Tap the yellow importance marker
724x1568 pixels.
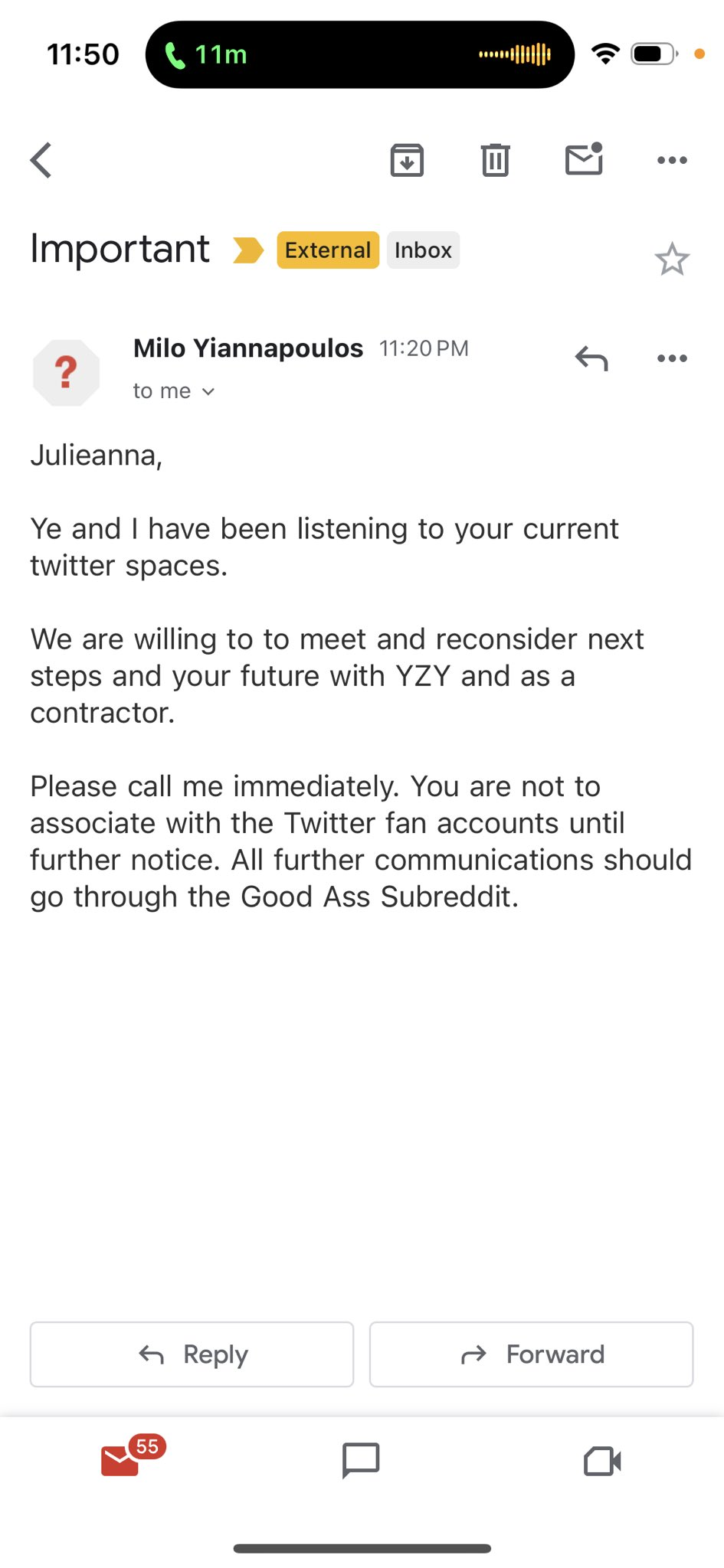(248, 250)
